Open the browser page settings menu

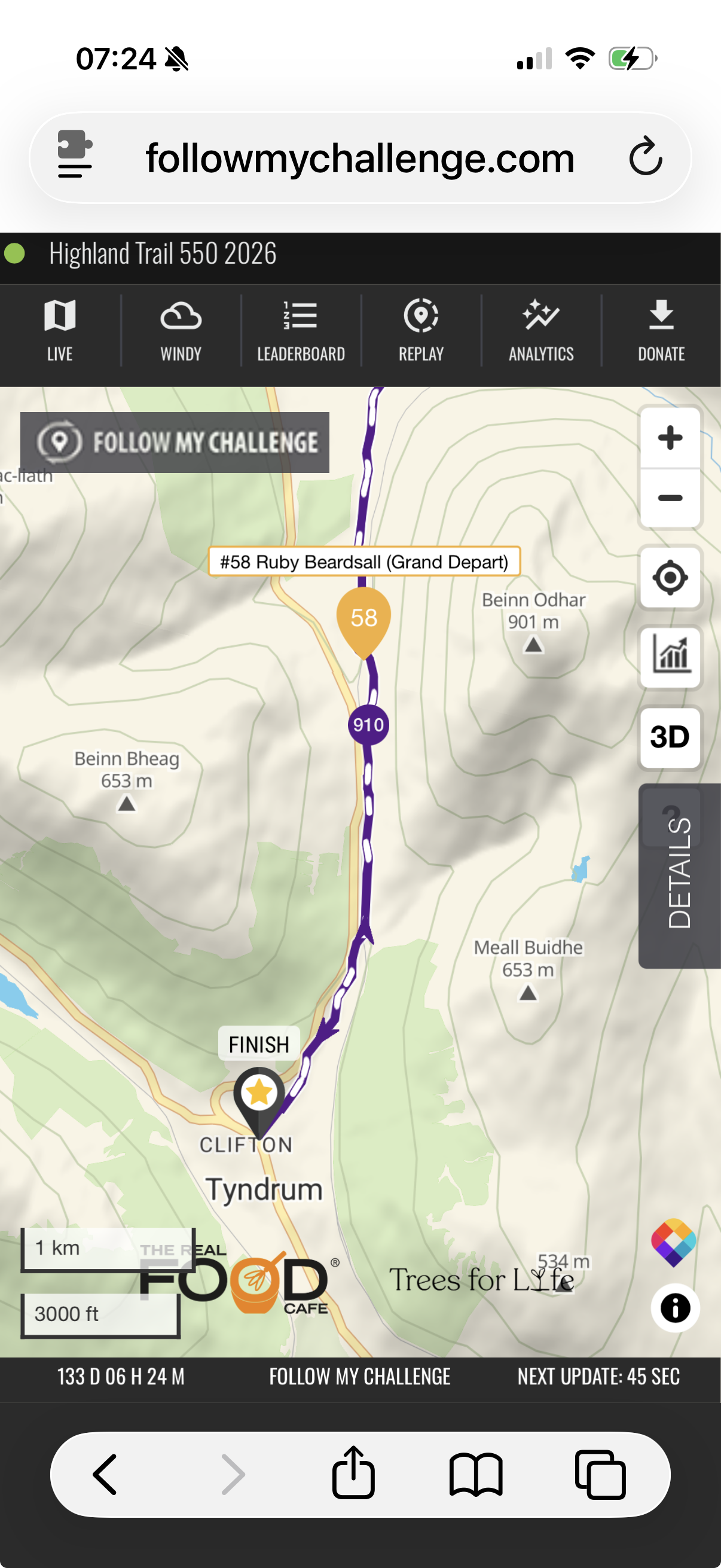pos(74,154)
